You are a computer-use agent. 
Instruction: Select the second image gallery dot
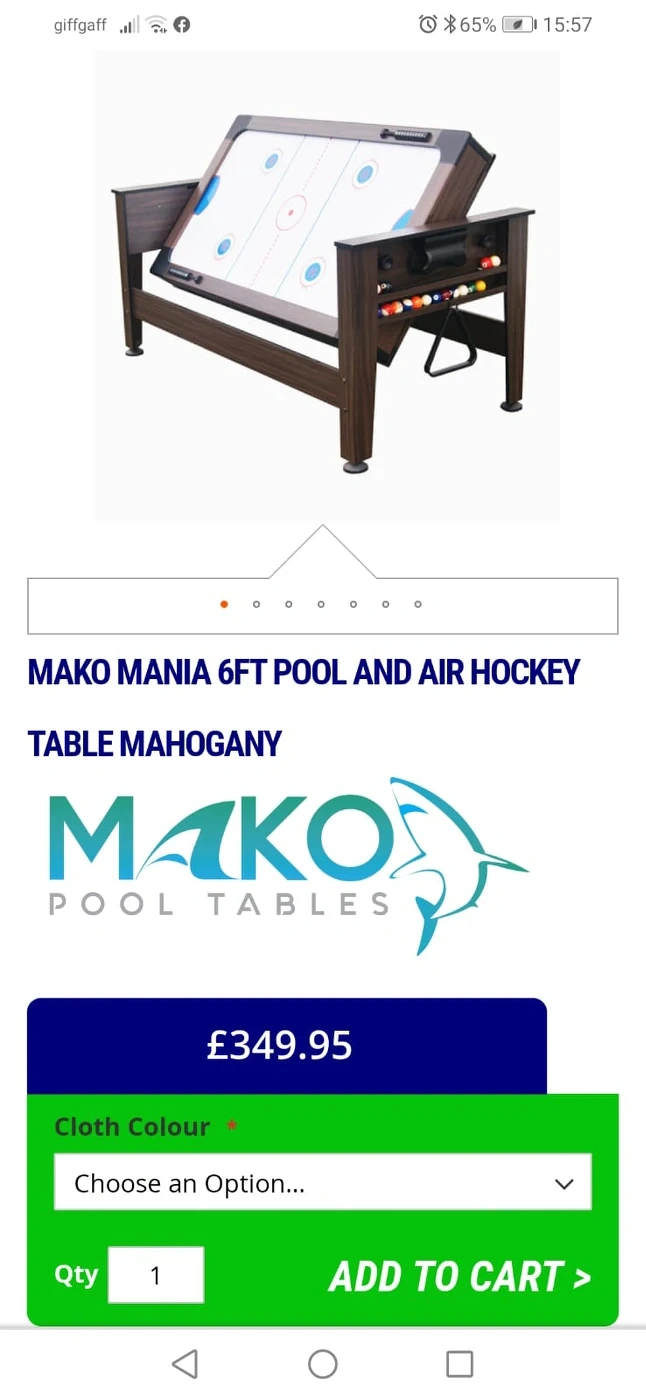pos(256,604)
